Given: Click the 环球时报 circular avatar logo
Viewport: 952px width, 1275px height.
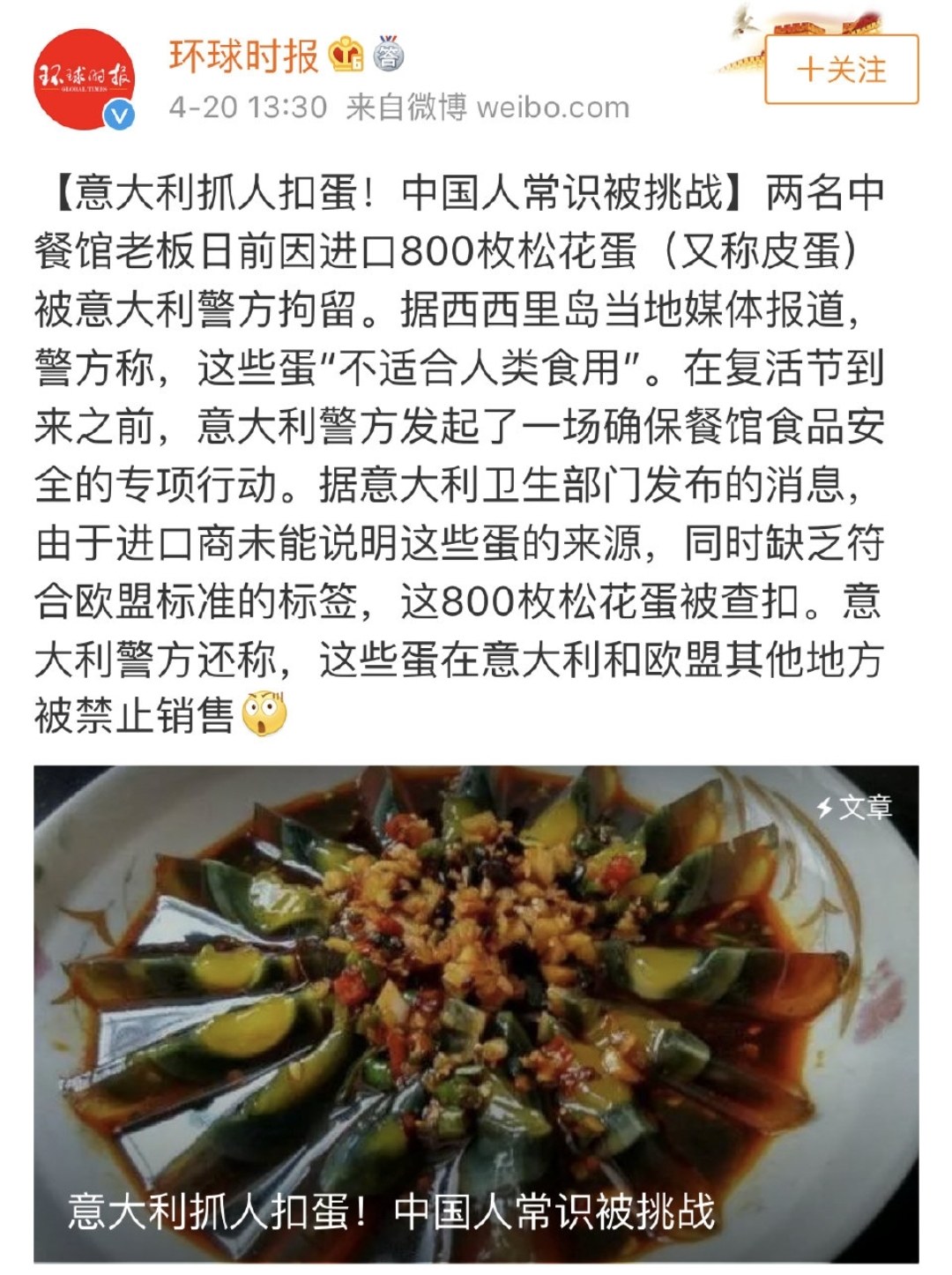Looking at the screenshot, I should [x=85, y=76].
